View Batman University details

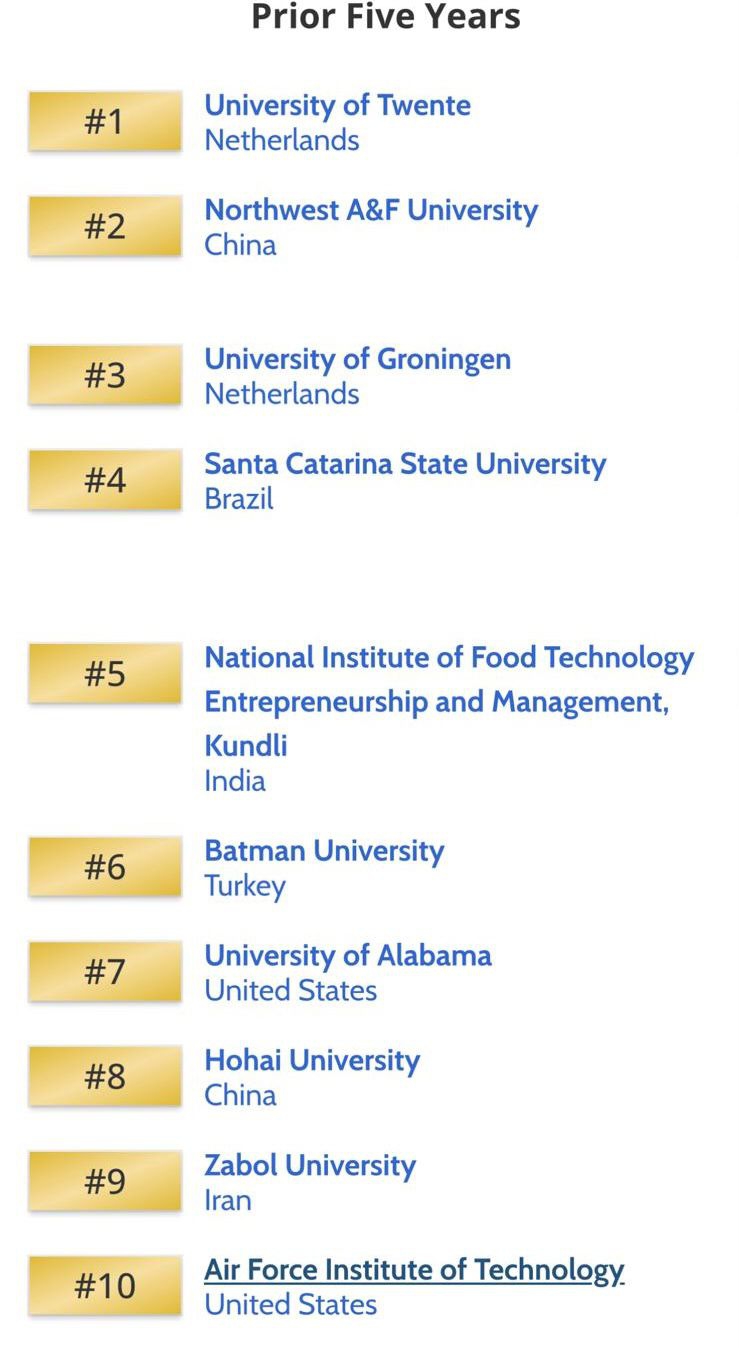pyautogui.click(x=324, y=851)
